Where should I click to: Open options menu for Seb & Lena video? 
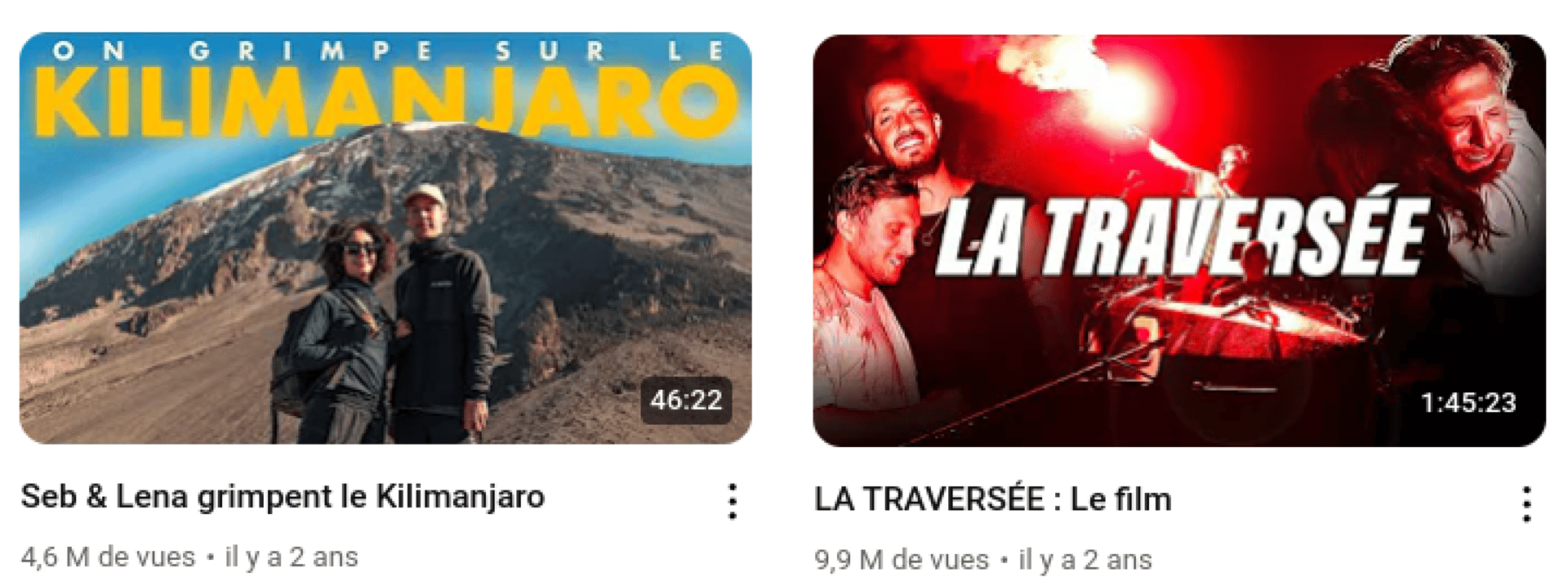point(733,501)
